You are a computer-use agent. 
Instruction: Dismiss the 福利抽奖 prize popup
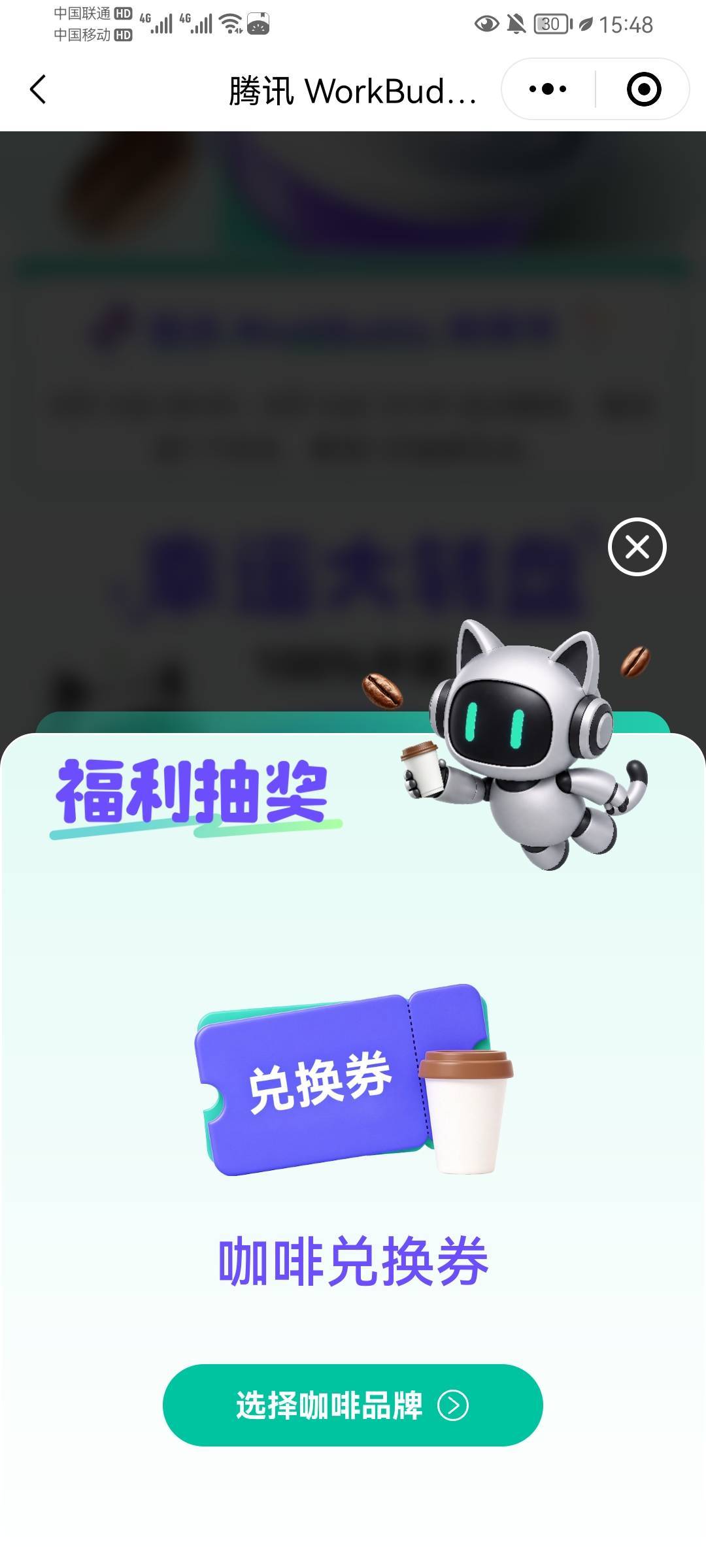click(x=637, y=547)
